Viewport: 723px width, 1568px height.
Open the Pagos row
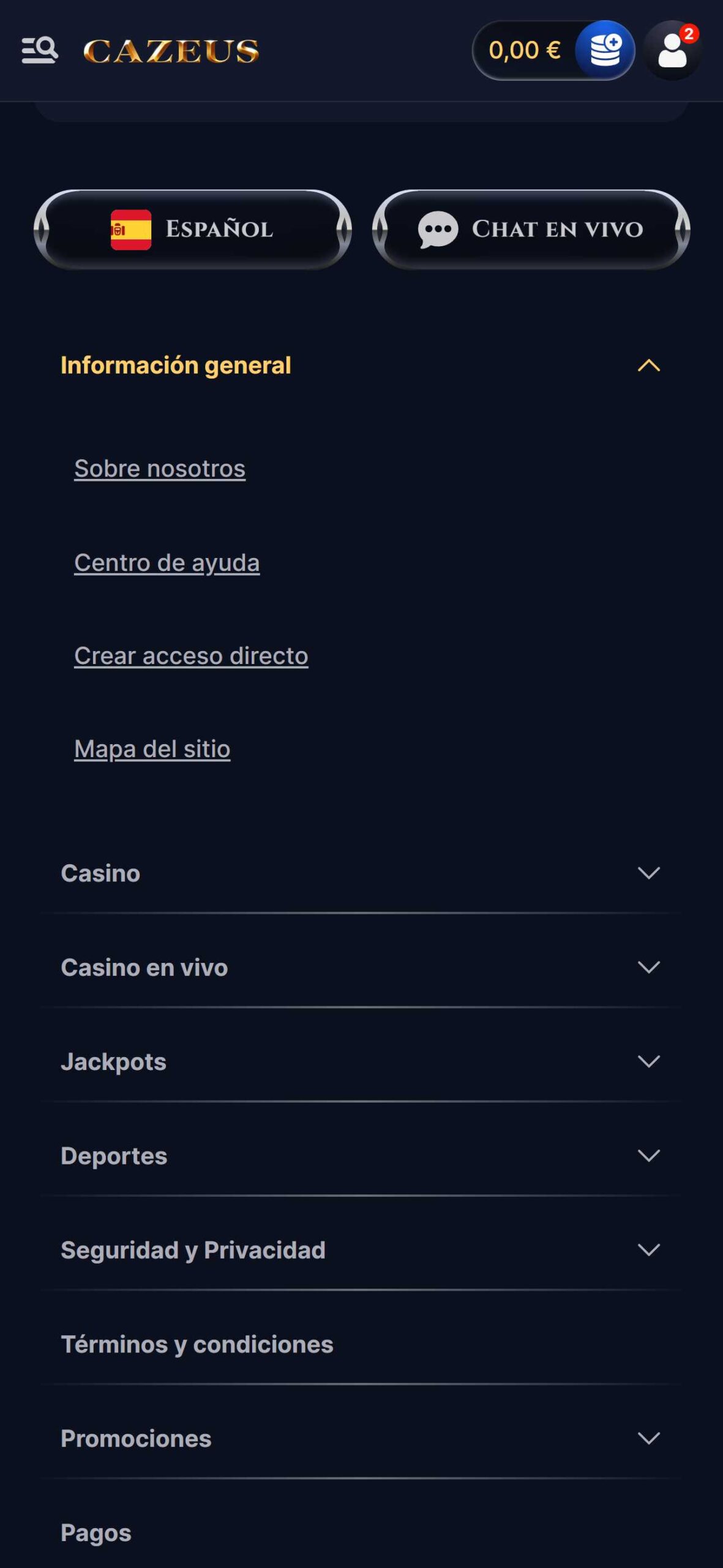tap(361, 1533)
